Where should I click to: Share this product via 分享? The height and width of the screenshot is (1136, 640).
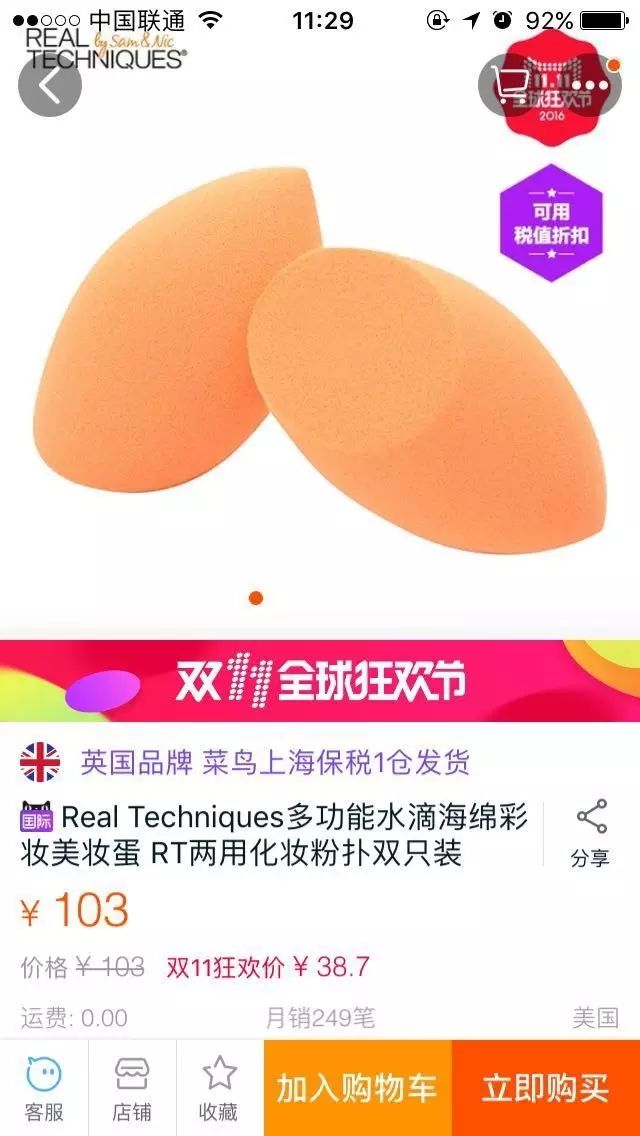pyautogui.click(x=590, y=833)
